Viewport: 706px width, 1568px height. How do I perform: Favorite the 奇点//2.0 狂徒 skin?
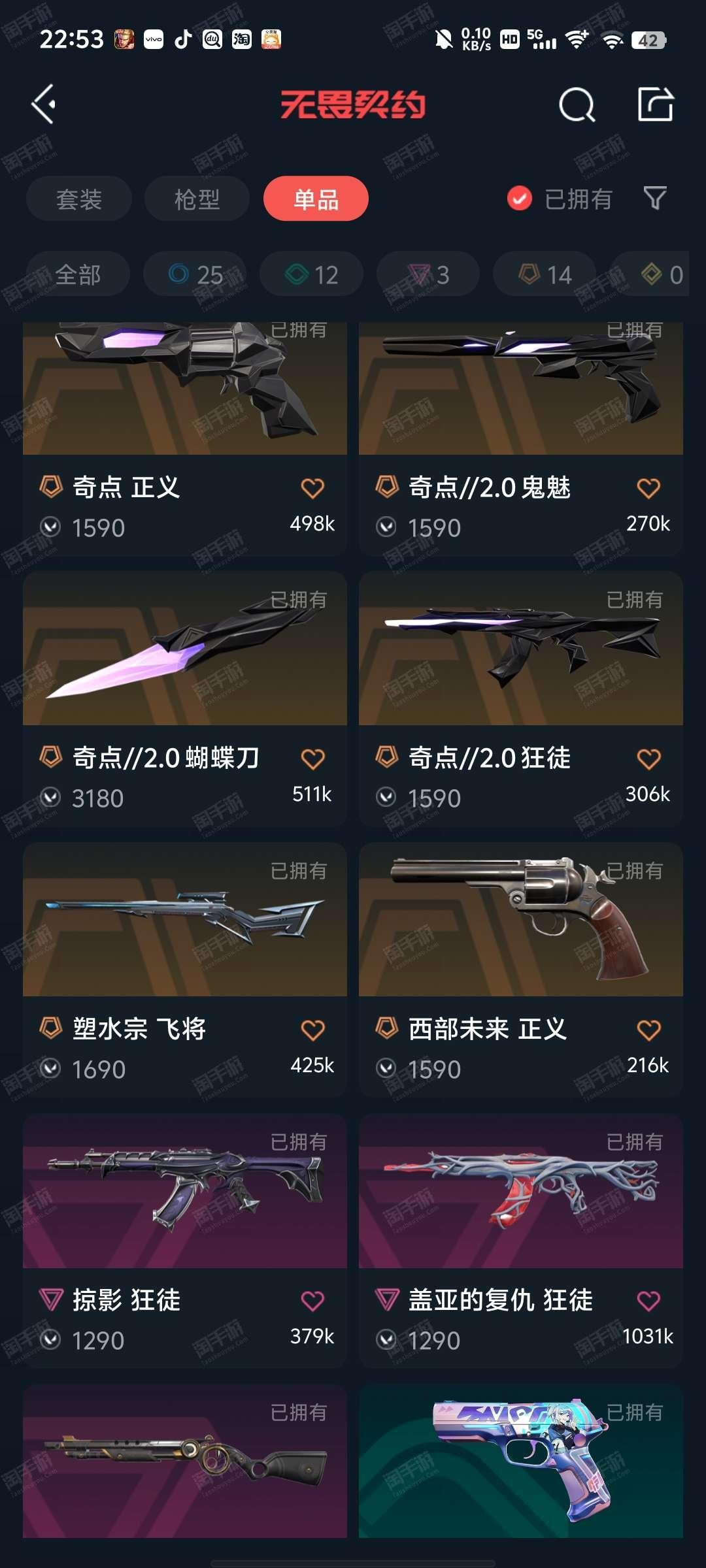(x=648, y=759)
